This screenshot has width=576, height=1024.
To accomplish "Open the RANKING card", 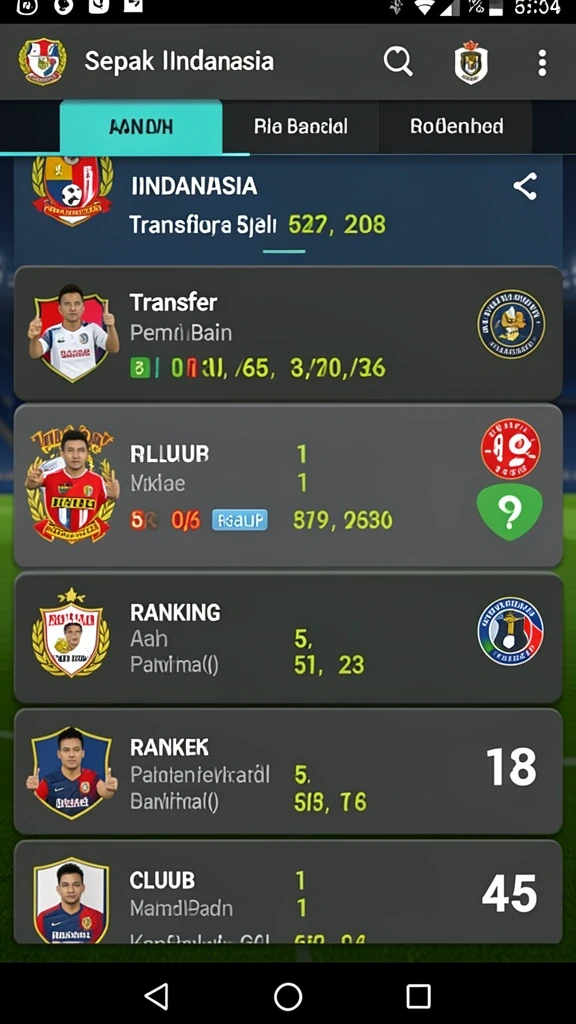I will click(288, 638).
